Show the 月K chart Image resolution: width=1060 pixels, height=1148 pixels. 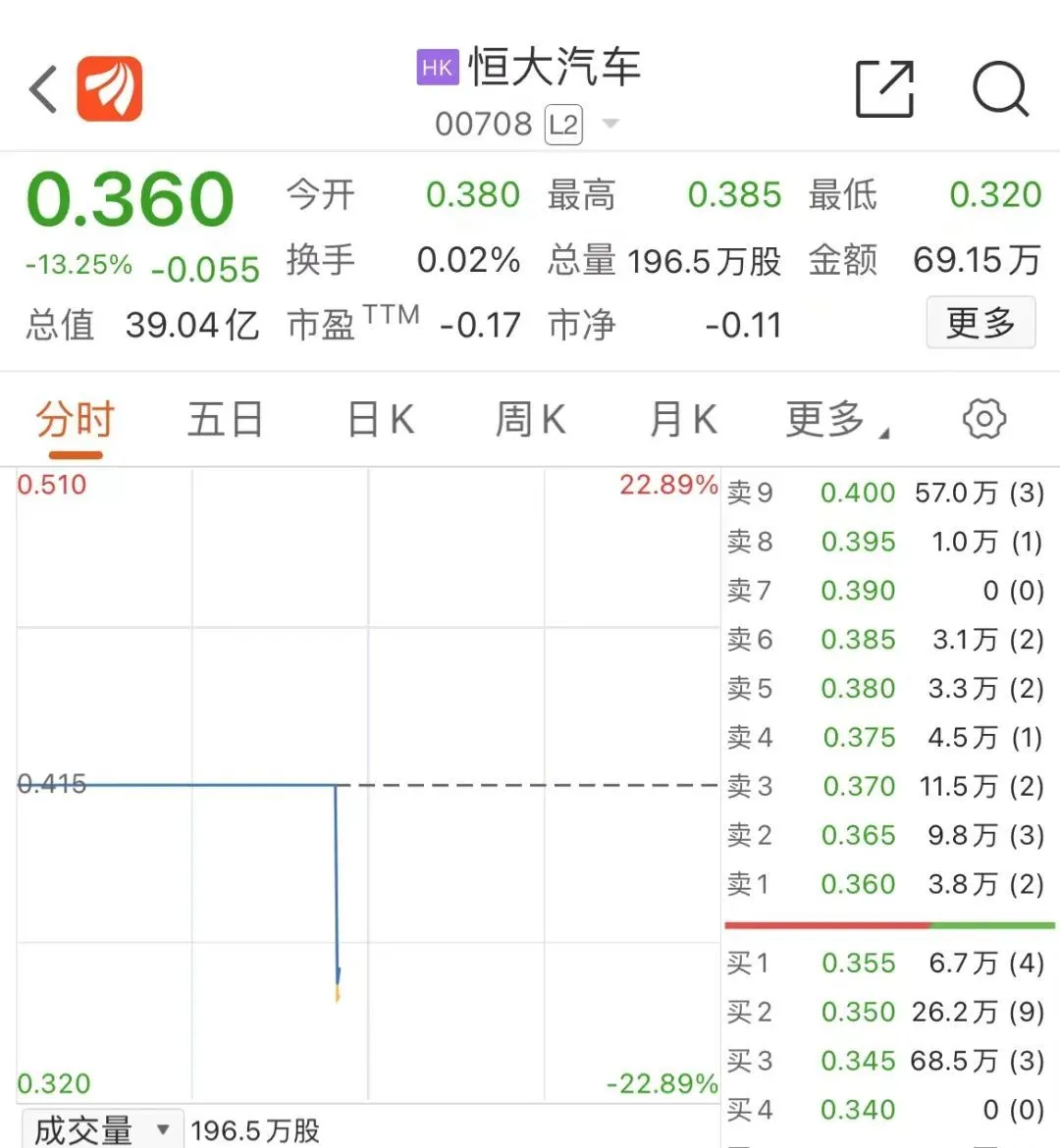point(683,421)
